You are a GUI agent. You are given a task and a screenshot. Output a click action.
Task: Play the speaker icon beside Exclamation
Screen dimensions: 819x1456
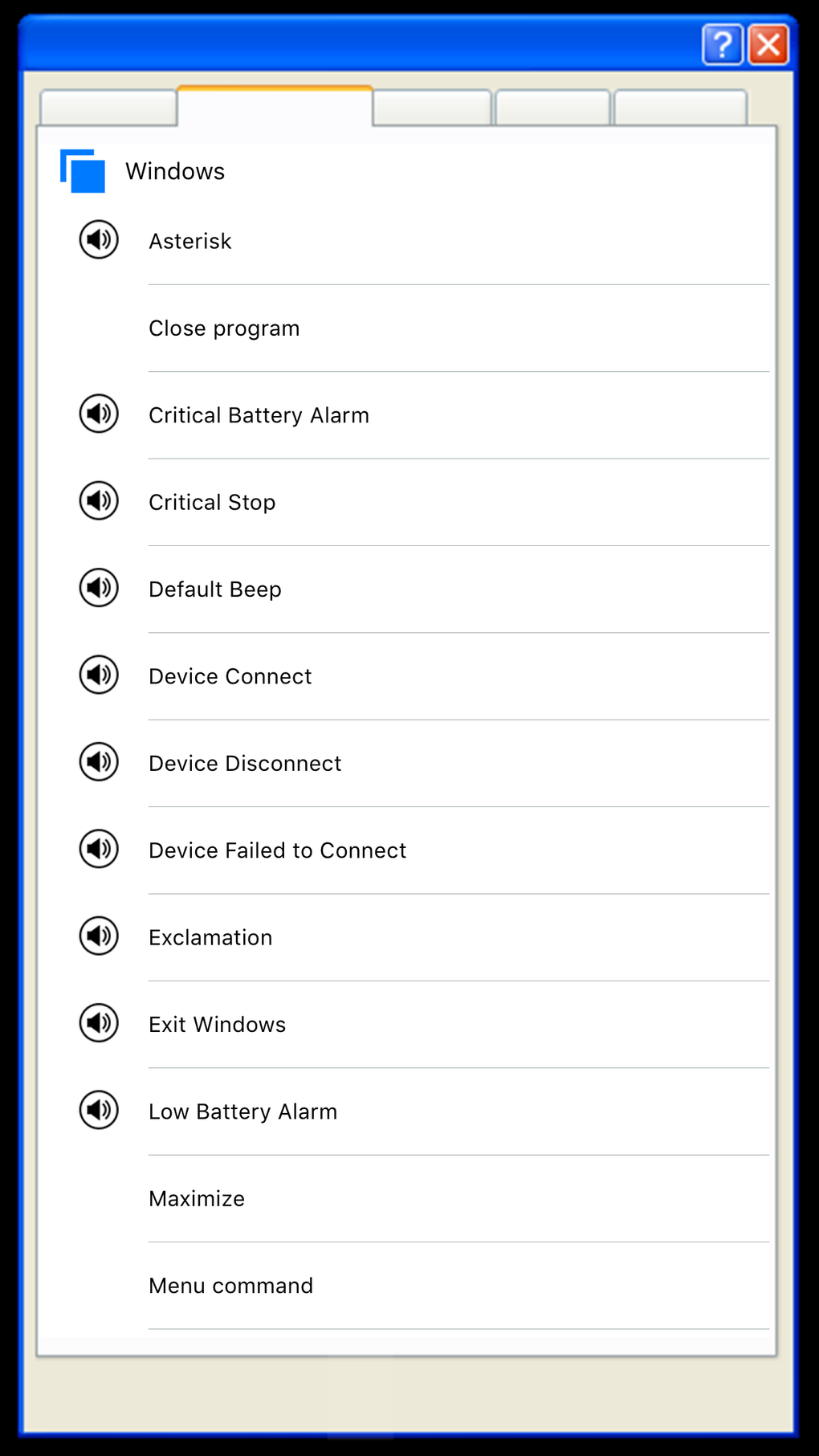(x=99, y=936)
